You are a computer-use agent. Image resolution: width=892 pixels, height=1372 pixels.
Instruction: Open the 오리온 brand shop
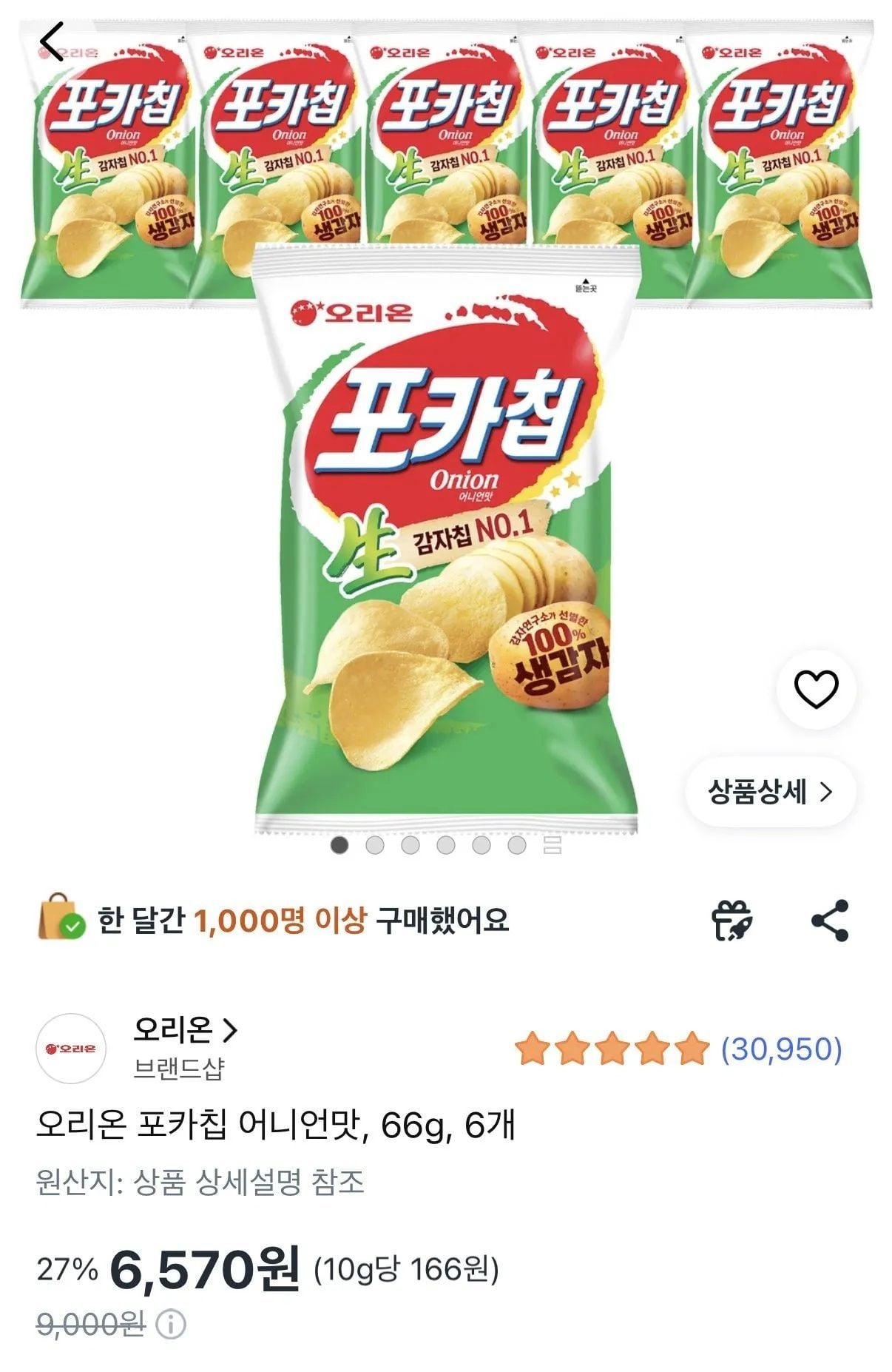point(185,1029)
